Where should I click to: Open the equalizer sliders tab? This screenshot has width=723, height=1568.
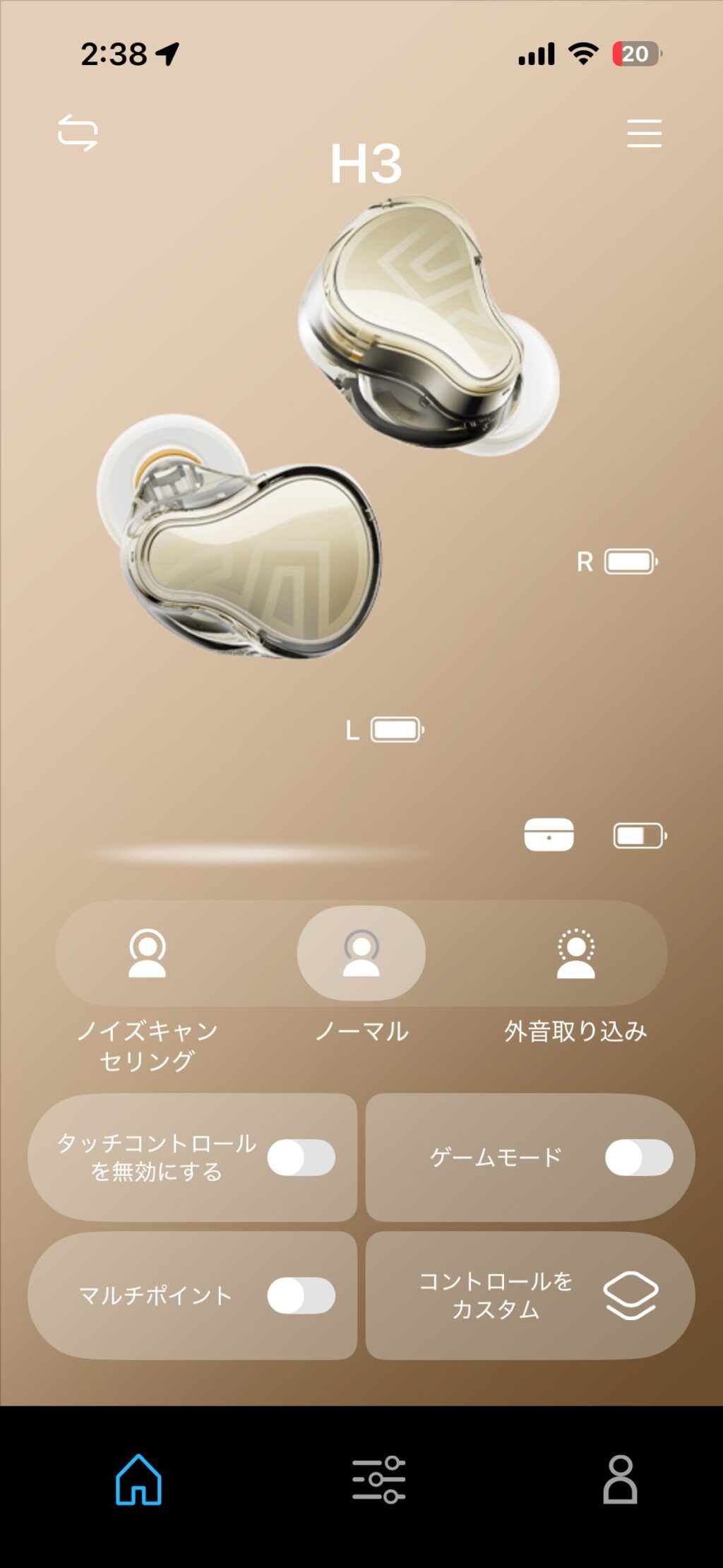(x=378, y=1479)
